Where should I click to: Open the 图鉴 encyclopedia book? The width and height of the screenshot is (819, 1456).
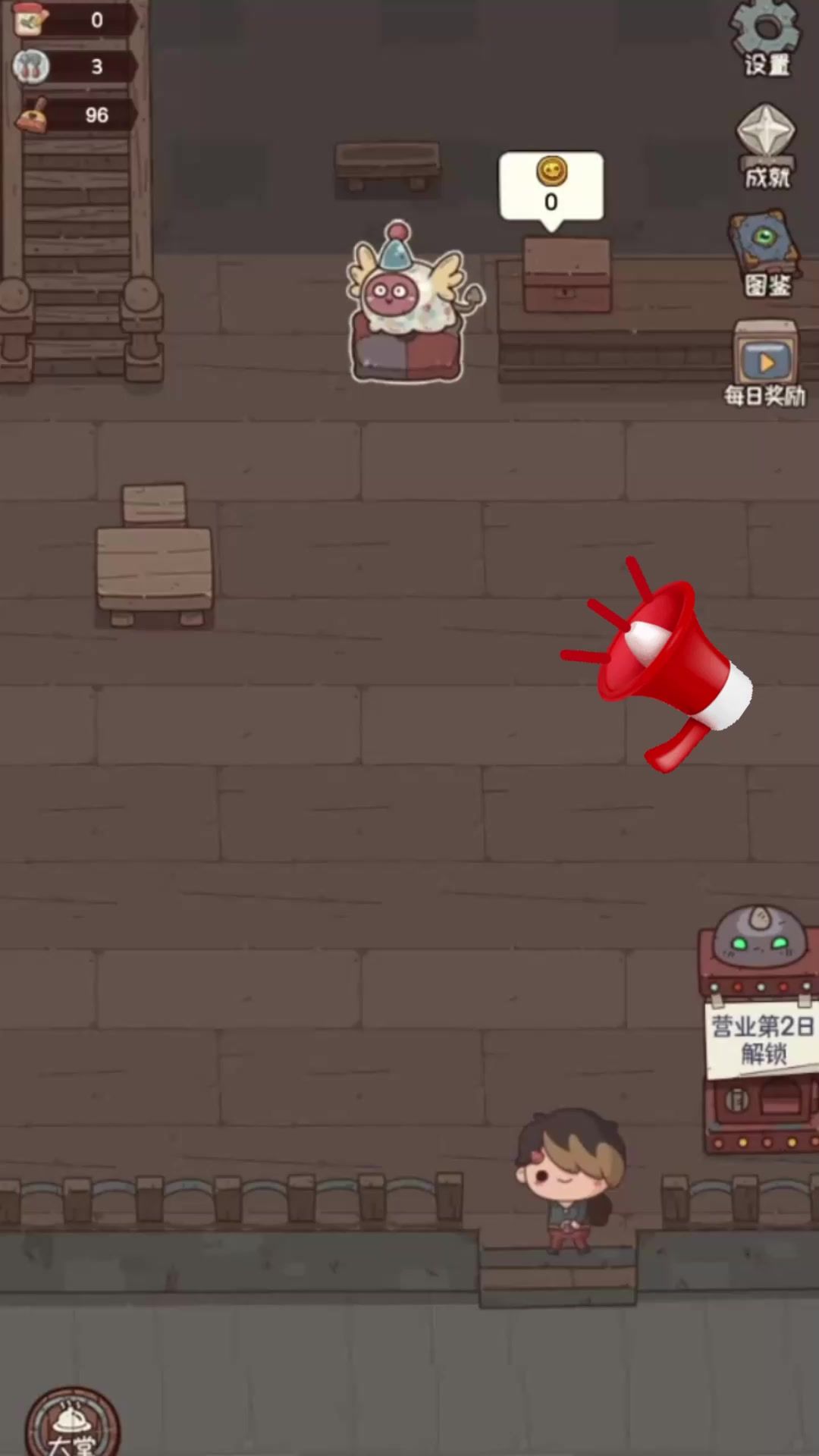tap(765, 254)
